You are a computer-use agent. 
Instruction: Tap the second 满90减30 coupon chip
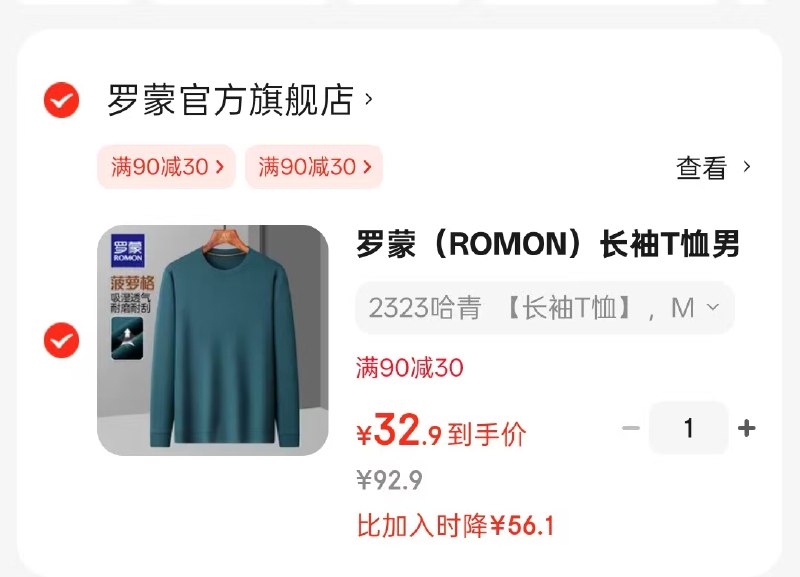coord(314,167)
